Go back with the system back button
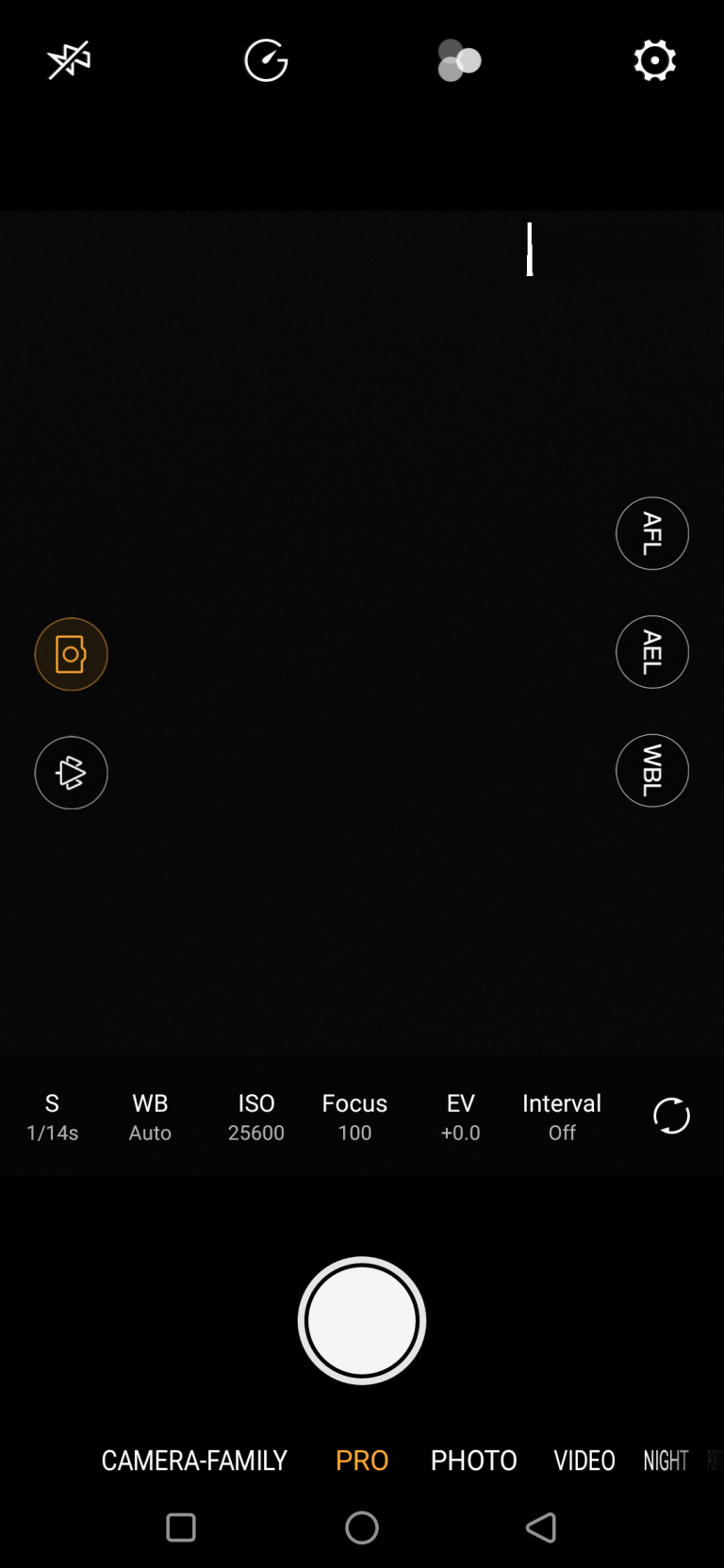Viewport: 724px width, 1568px height. click(541, 1527)
